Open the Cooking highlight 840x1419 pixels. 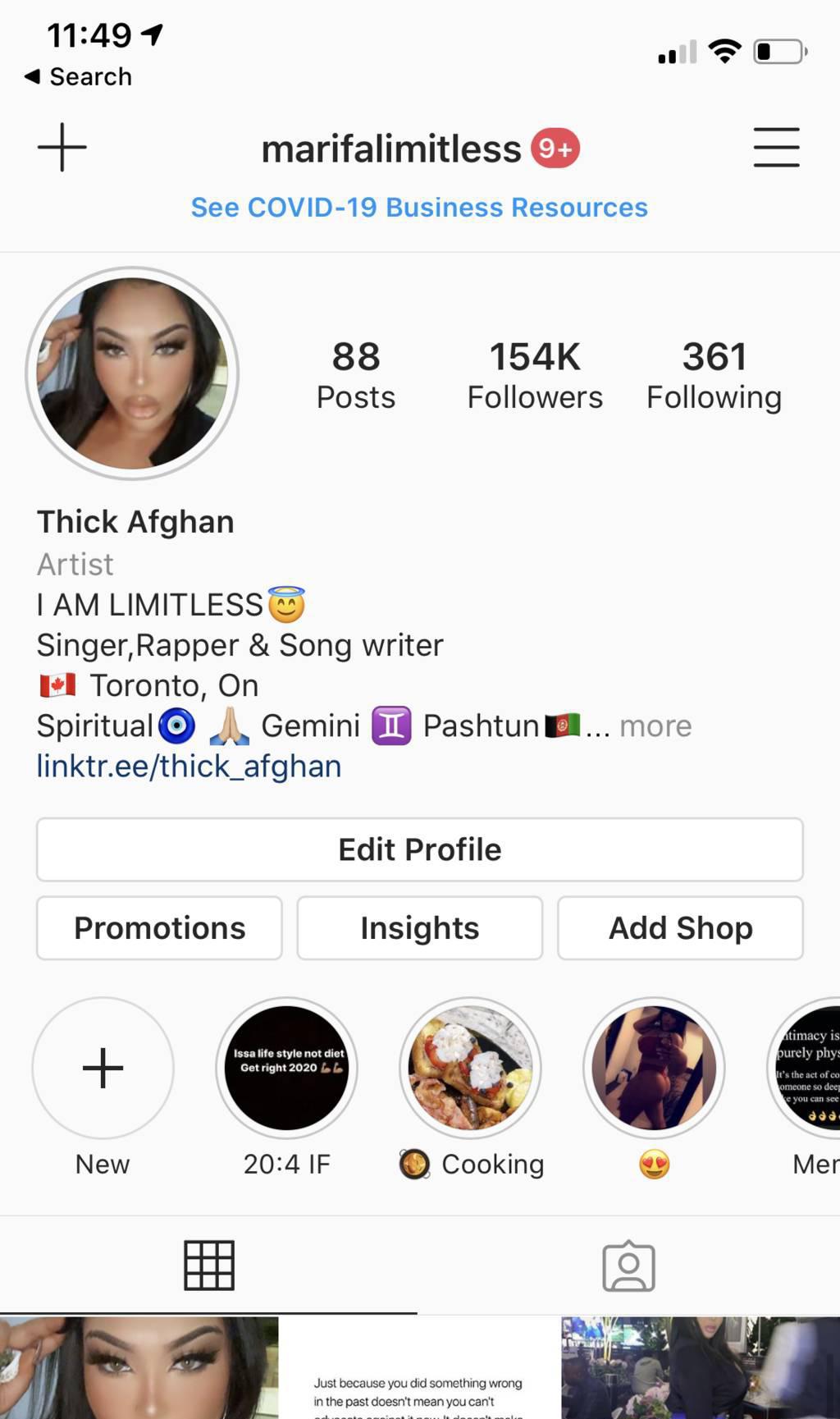click(x=470, y=1068)
